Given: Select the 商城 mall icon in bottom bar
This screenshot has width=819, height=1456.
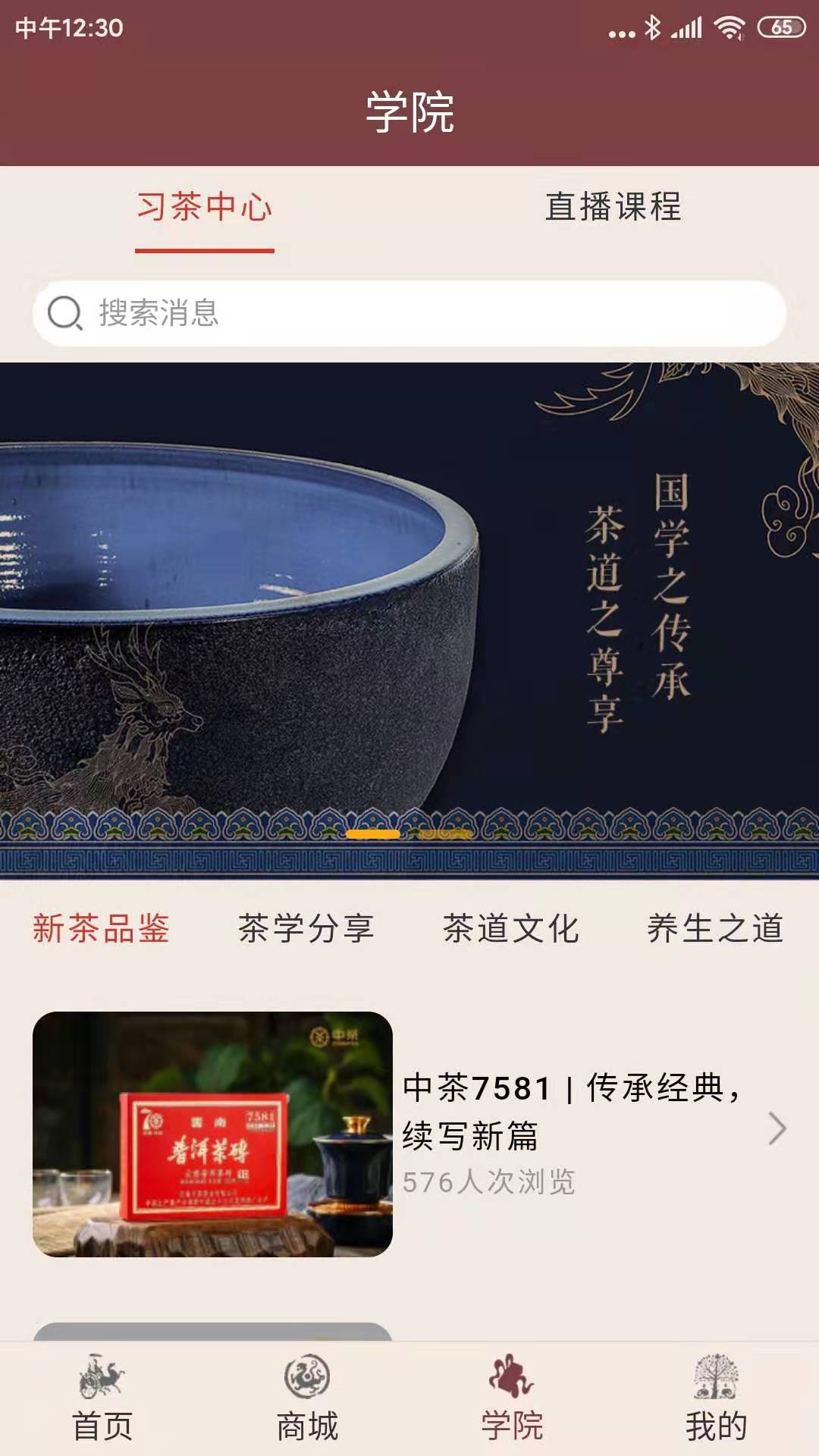Looking at the screenshot, I should point(306,1382).
